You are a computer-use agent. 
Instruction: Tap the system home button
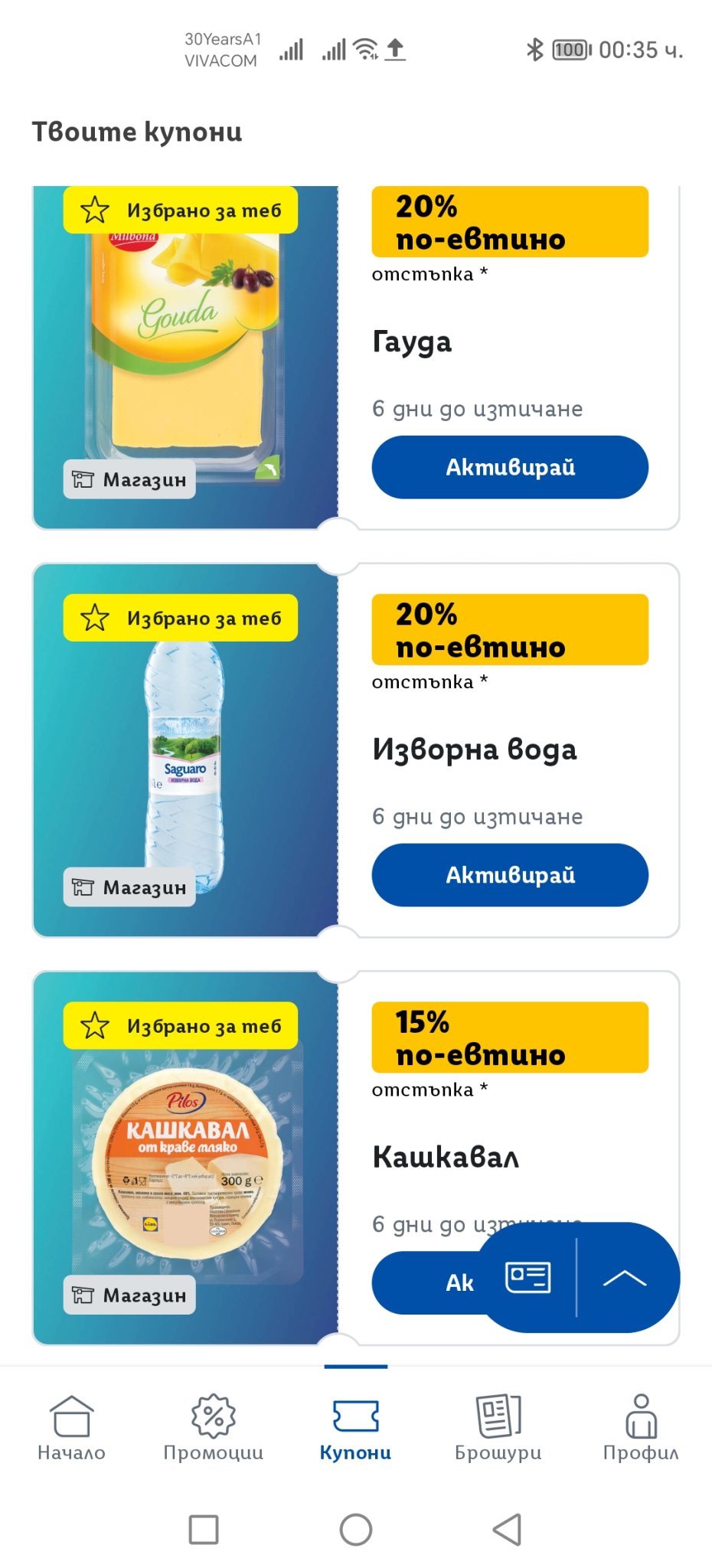356,1530
